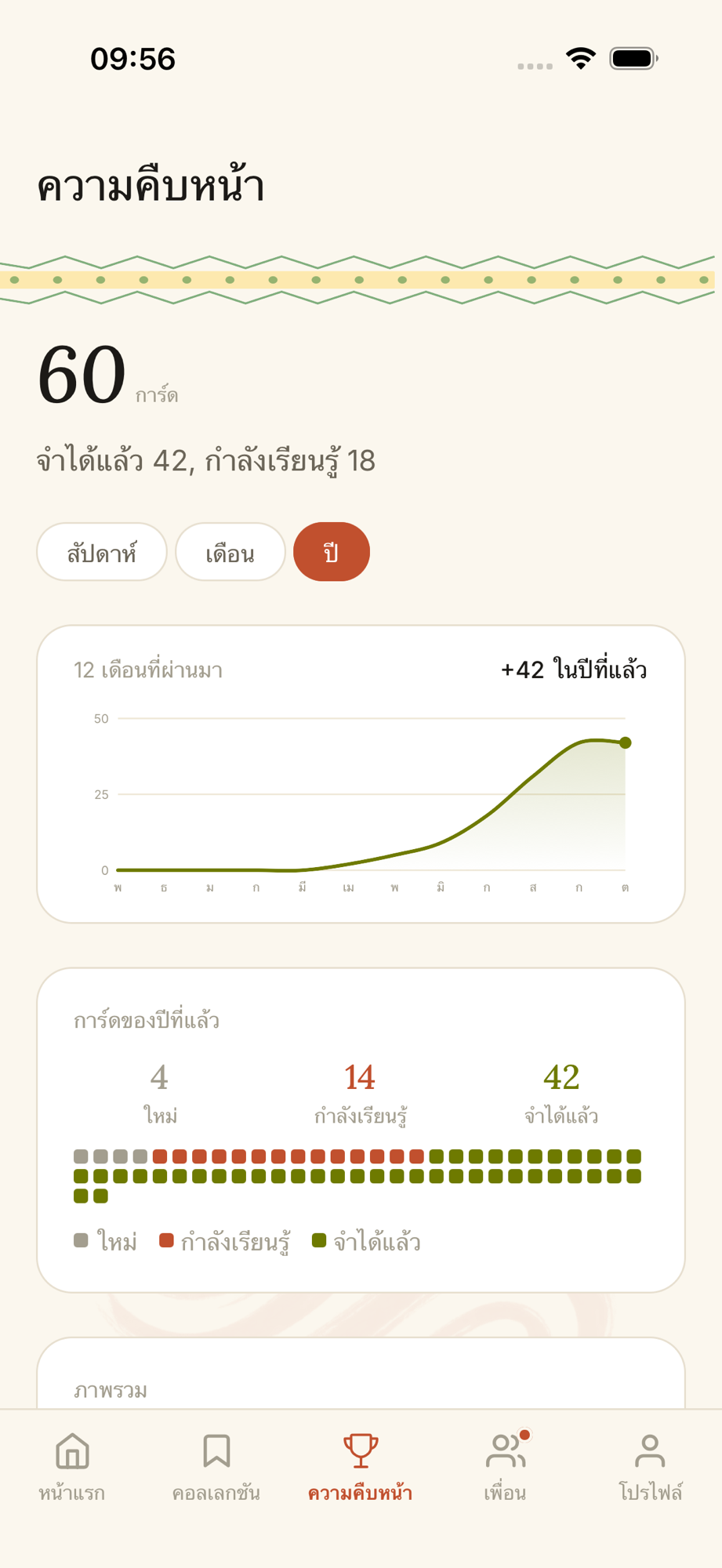Switch to the เดือน (month) range

(x=230, y=552)
